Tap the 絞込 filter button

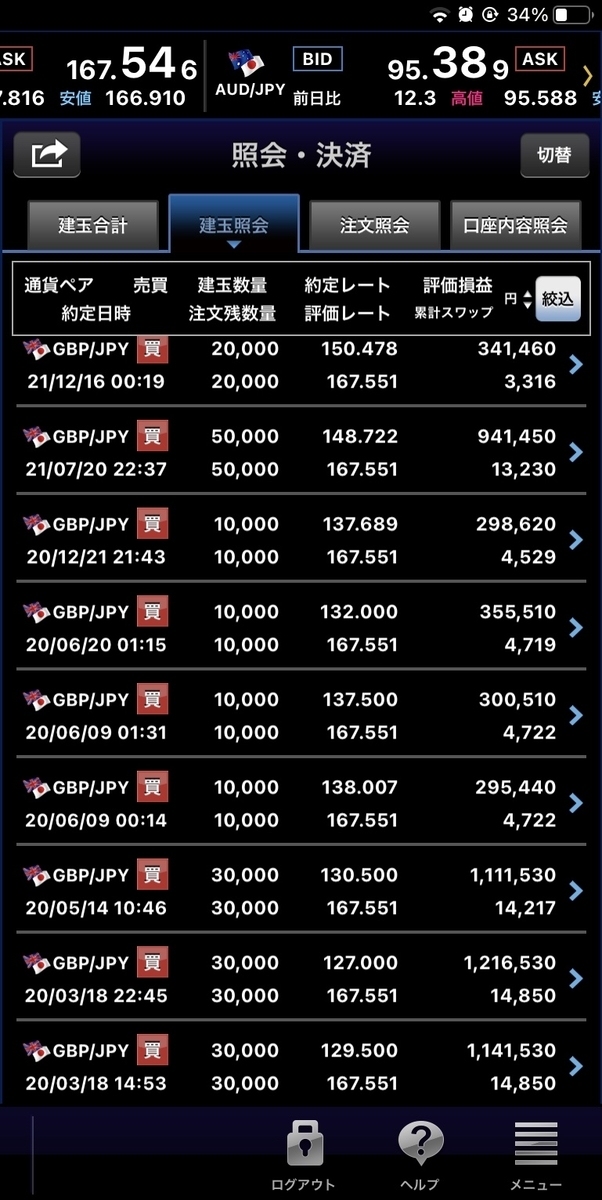coord(558,298)
